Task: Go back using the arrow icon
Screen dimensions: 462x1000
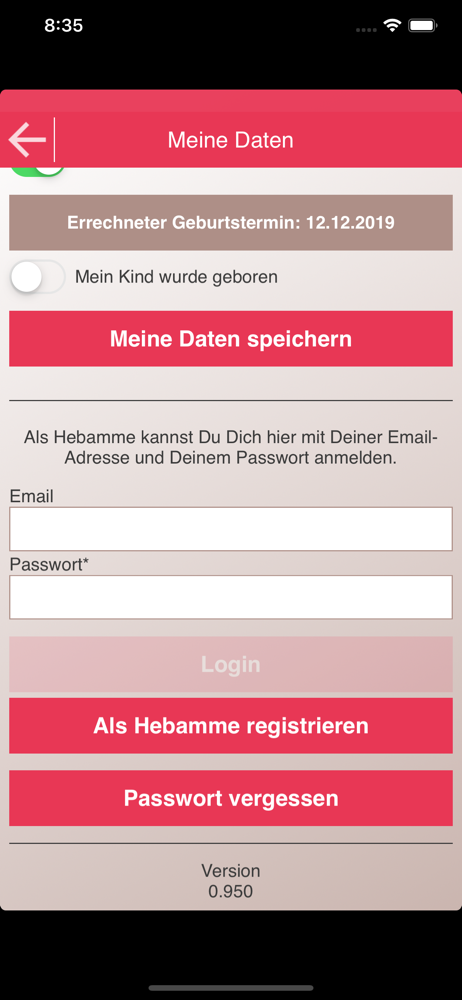Action: click(x=27, y=140)
